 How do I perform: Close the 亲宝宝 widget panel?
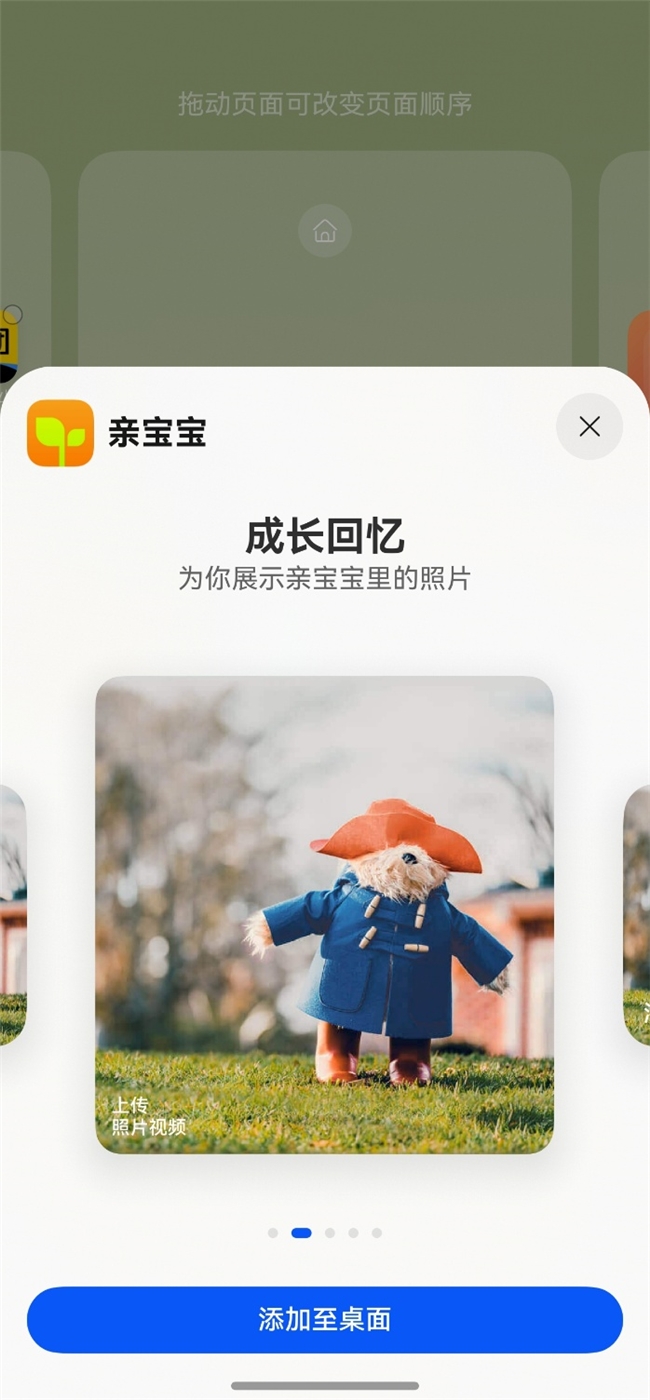click(x=589, y=427)
